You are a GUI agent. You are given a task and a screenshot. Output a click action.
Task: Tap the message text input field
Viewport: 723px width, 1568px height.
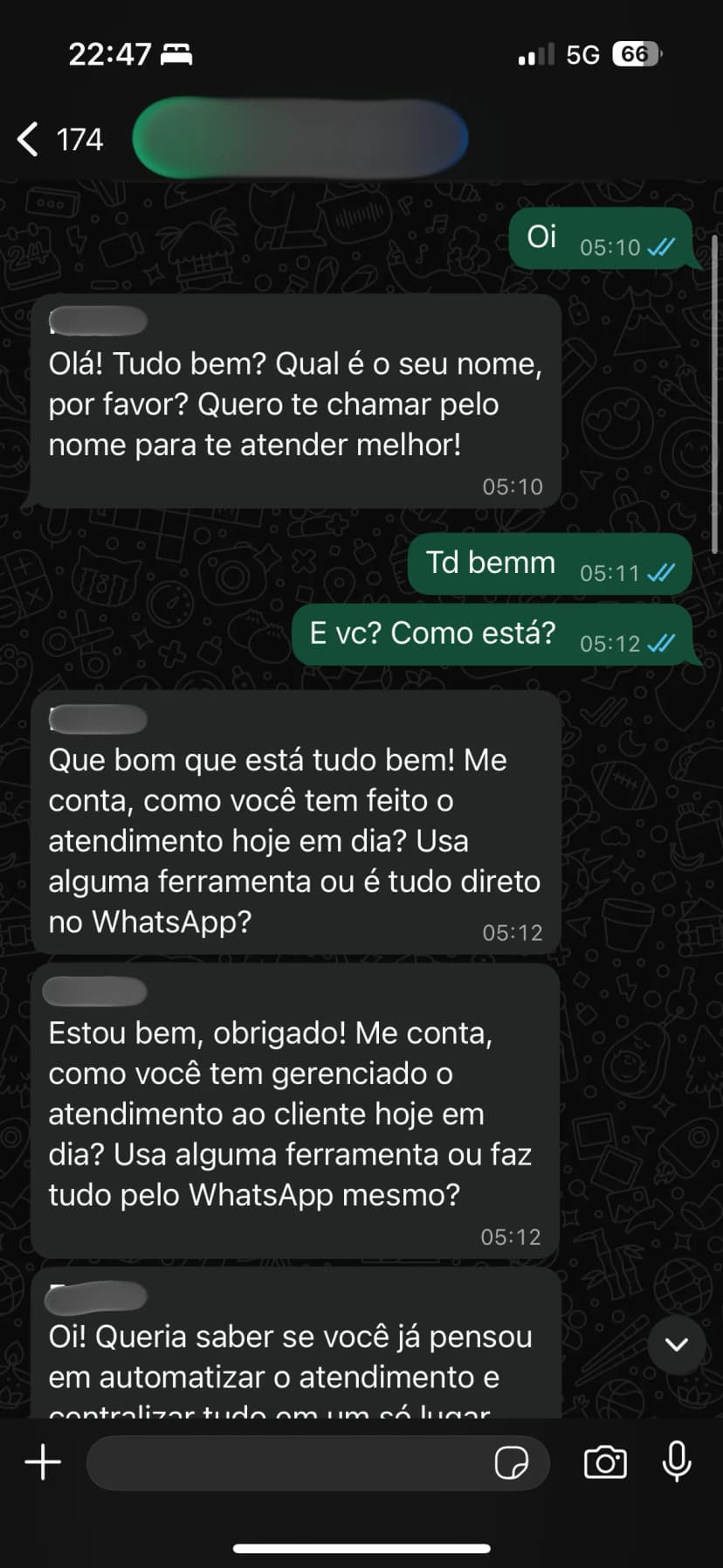pyautogui.click(x=288, y=1462)
